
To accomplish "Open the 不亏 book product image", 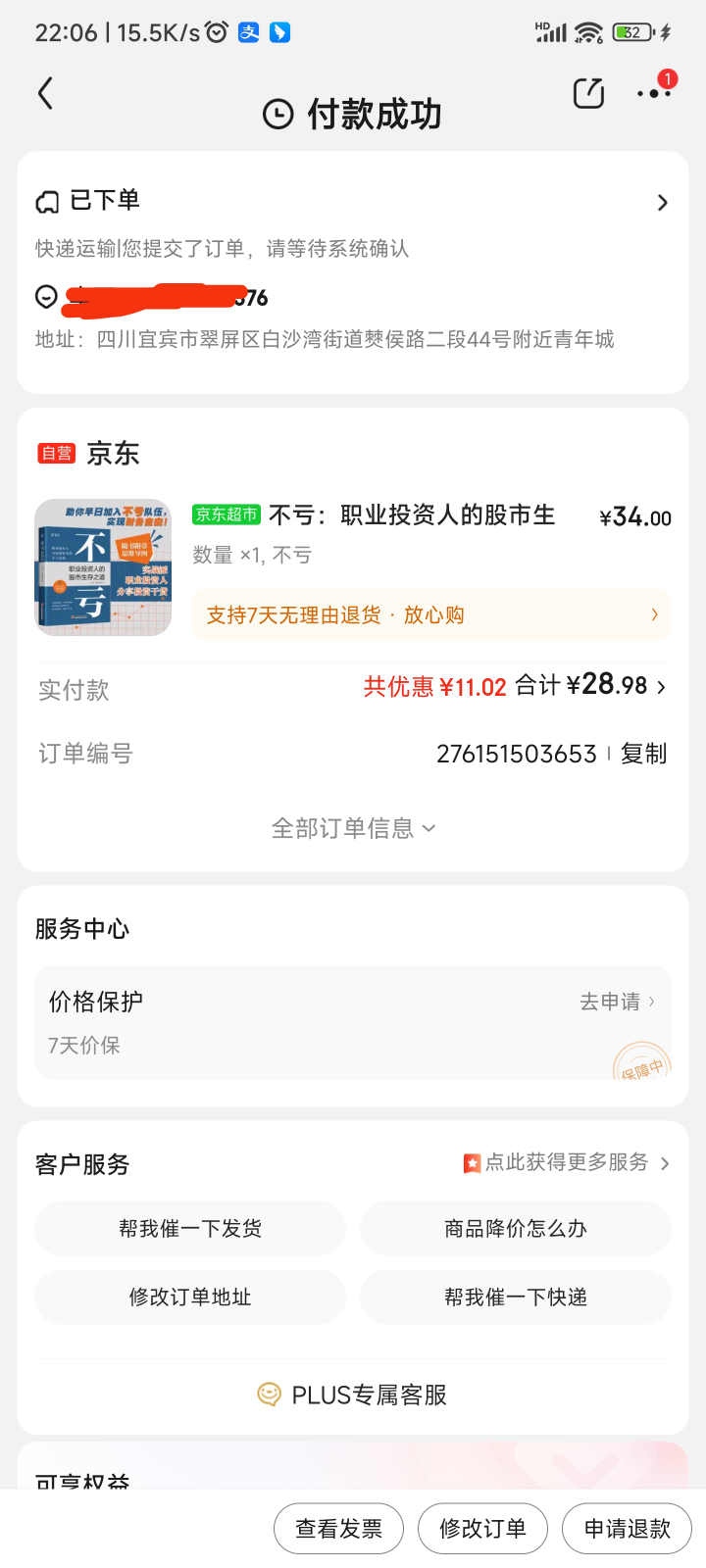I will point(103,567).
